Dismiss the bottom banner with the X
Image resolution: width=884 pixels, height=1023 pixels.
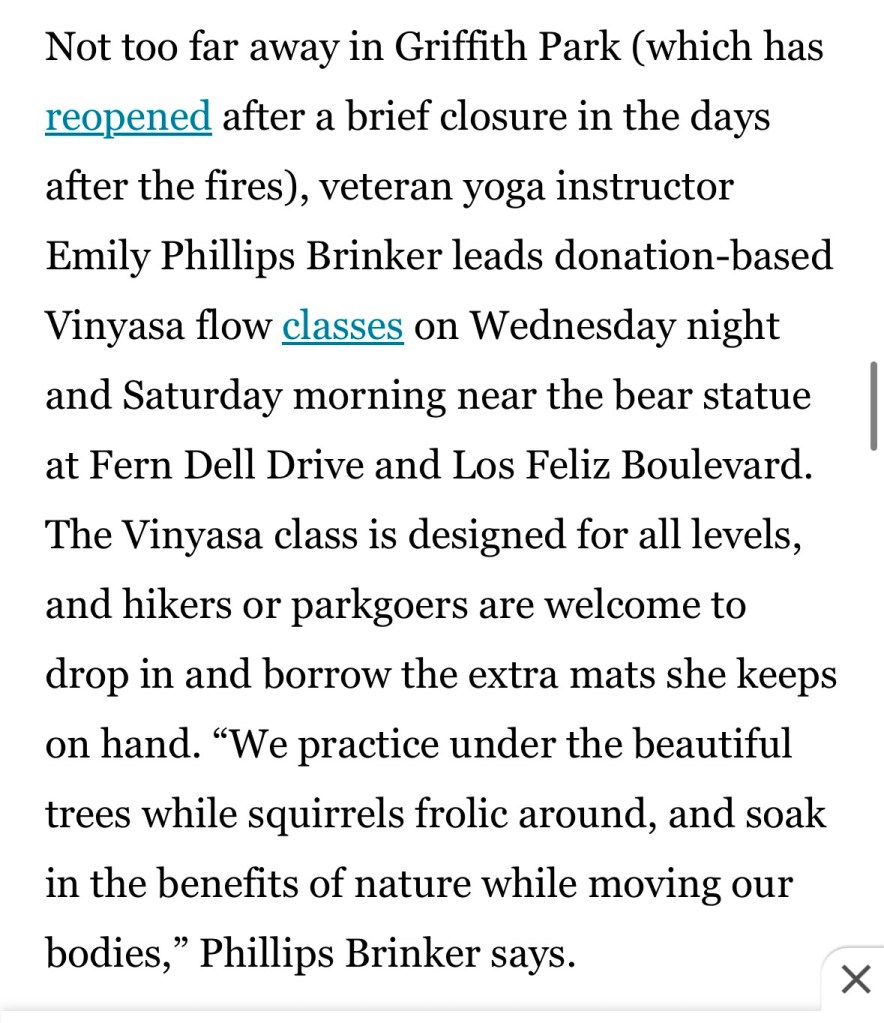click(x=856, y=980)
